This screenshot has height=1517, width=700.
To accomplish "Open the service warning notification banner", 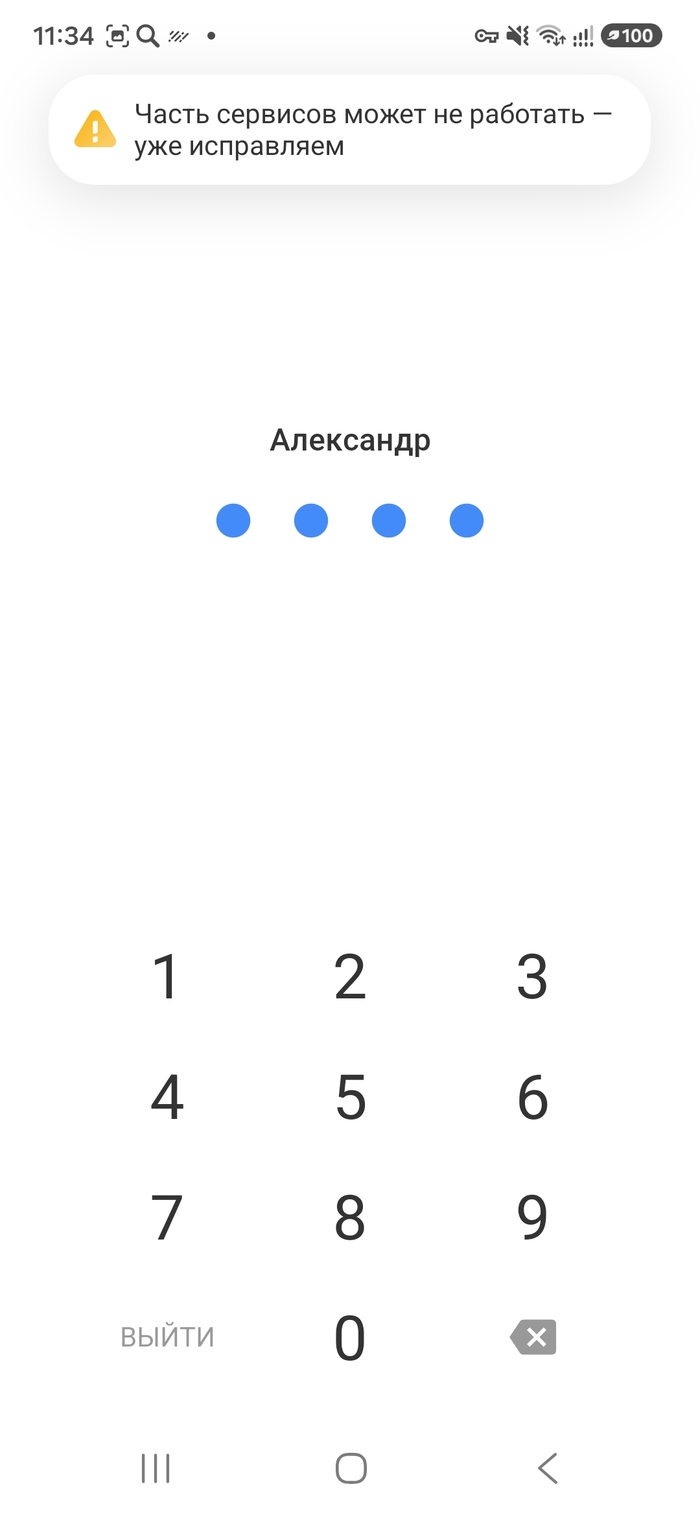I will 350,130.
